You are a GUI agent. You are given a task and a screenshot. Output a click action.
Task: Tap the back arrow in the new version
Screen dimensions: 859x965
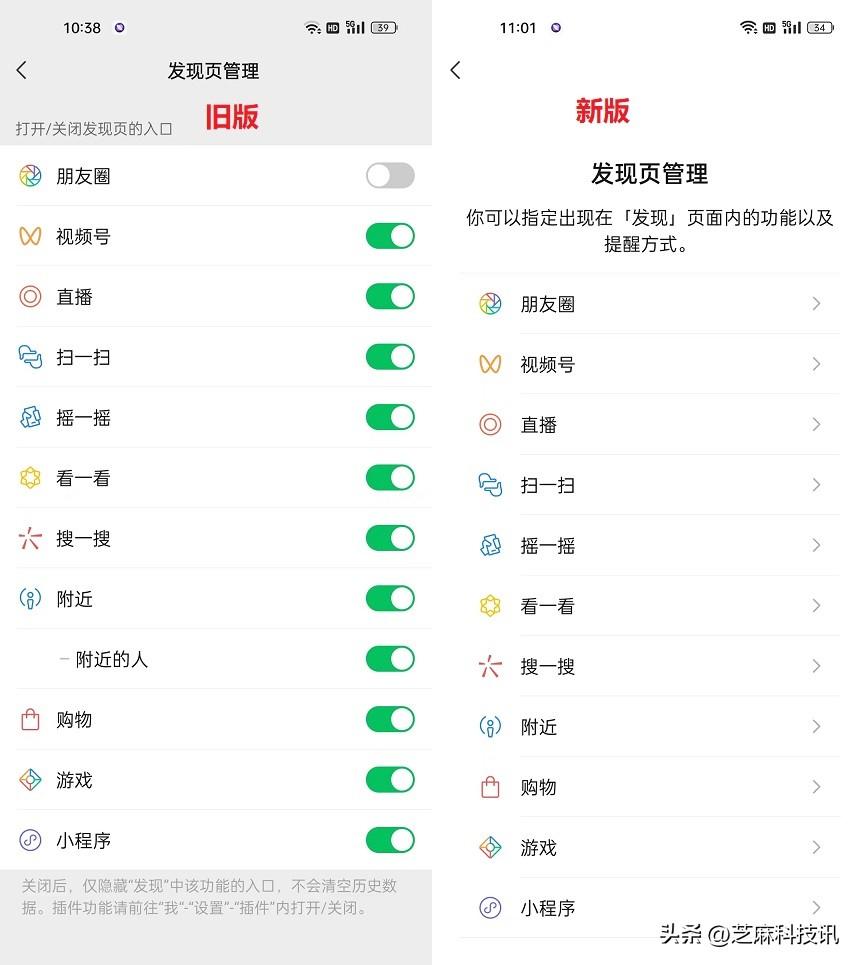pos(456,70)
